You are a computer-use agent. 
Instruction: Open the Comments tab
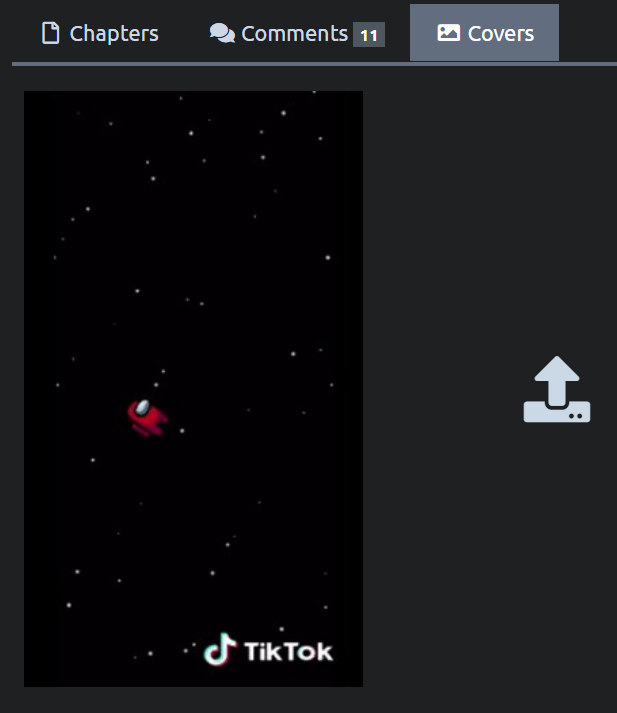click(x=296, y=33)
